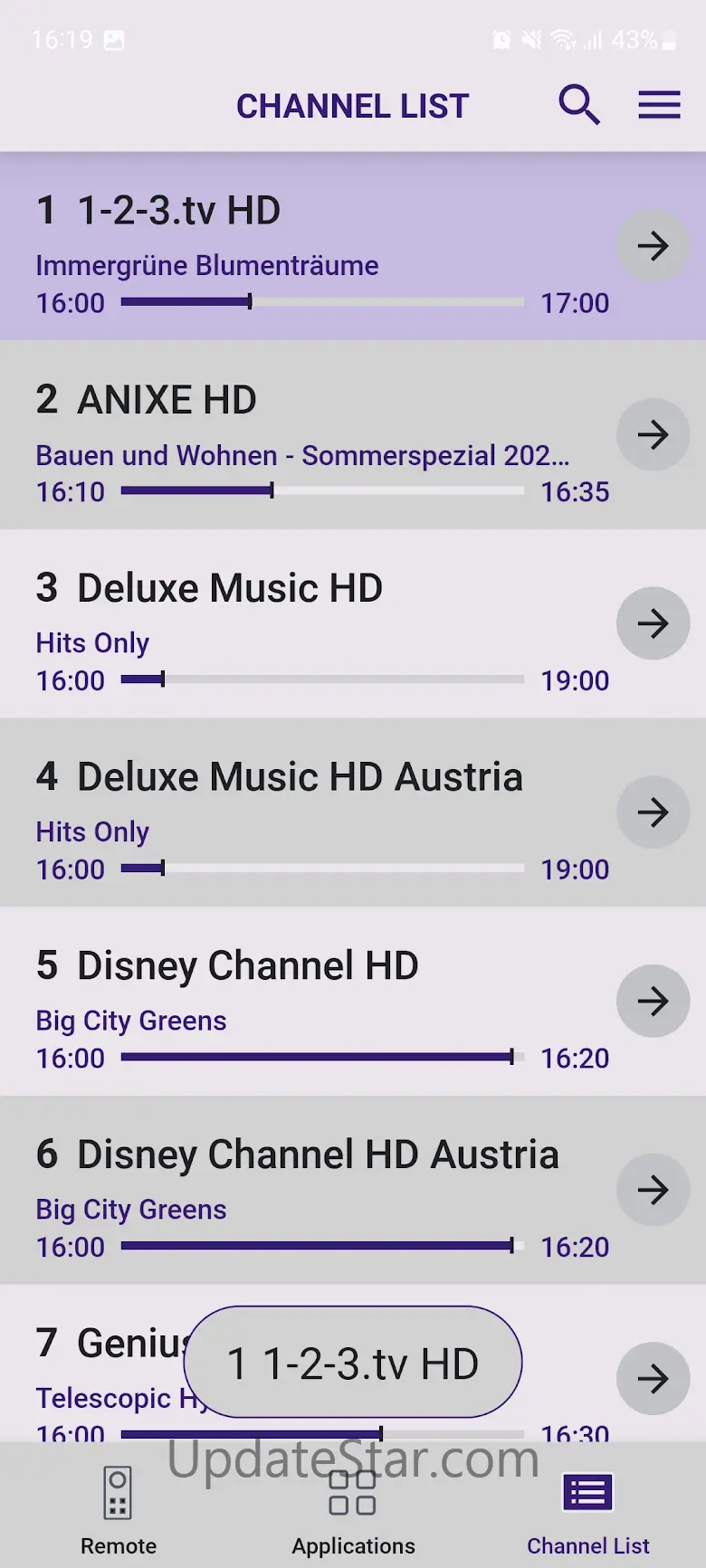This screenshot has height=1568, width=706.
Task: Open details arrow for Deluxe Music HD Austria
Action: coord(653,813)
